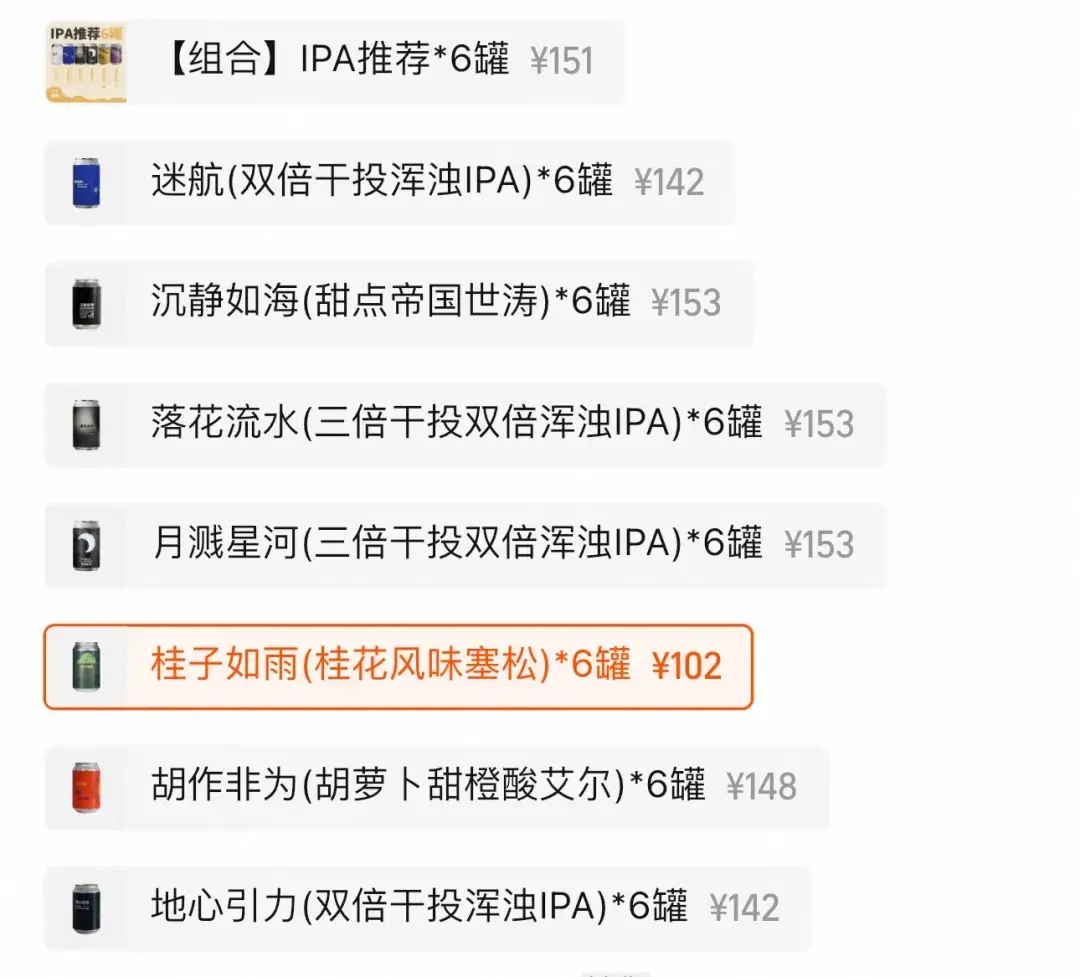Viewport: 1080px width, 977px height.
Task: Choose the 月溅星河*6罐 variant
Action: [465, 545]
